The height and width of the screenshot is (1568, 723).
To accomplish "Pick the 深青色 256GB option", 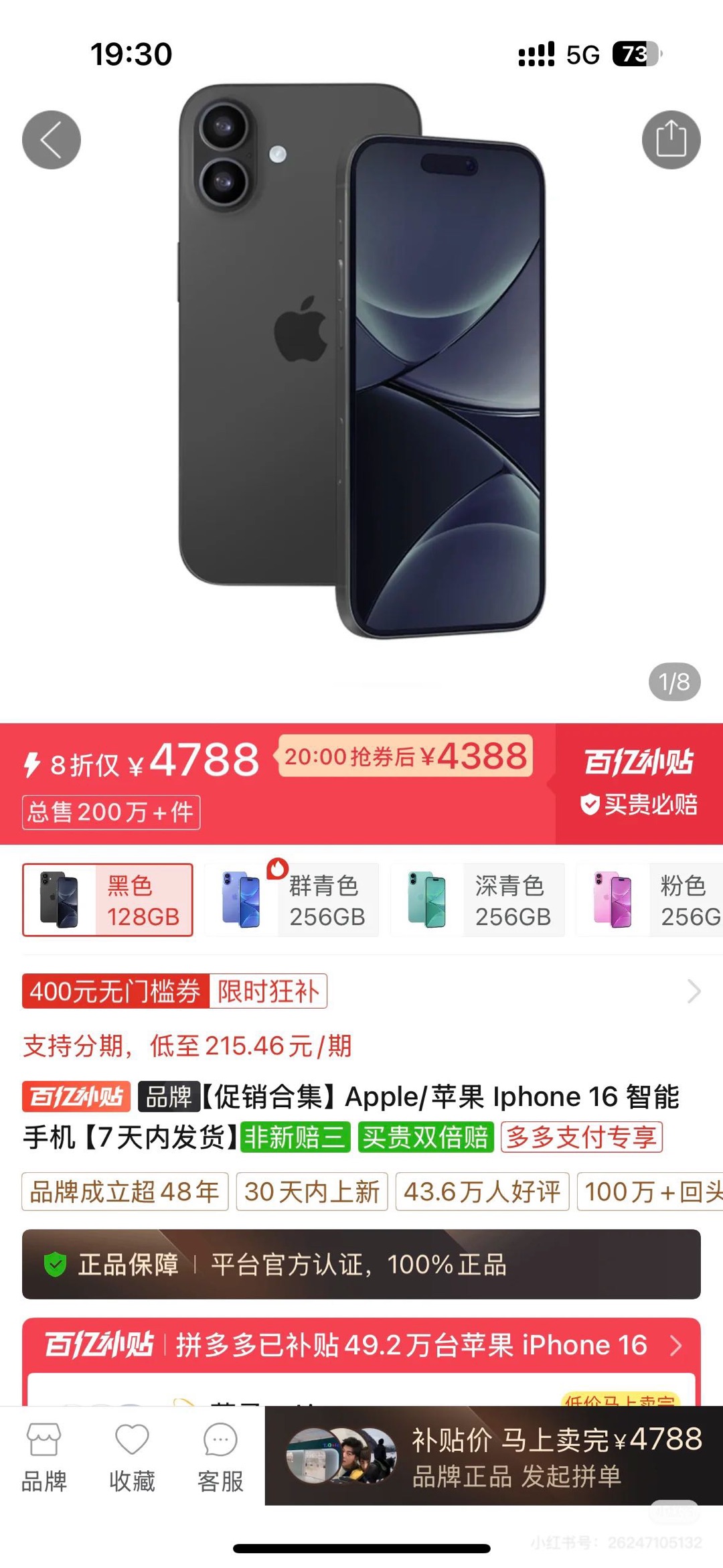I will [x=478, y=900].
